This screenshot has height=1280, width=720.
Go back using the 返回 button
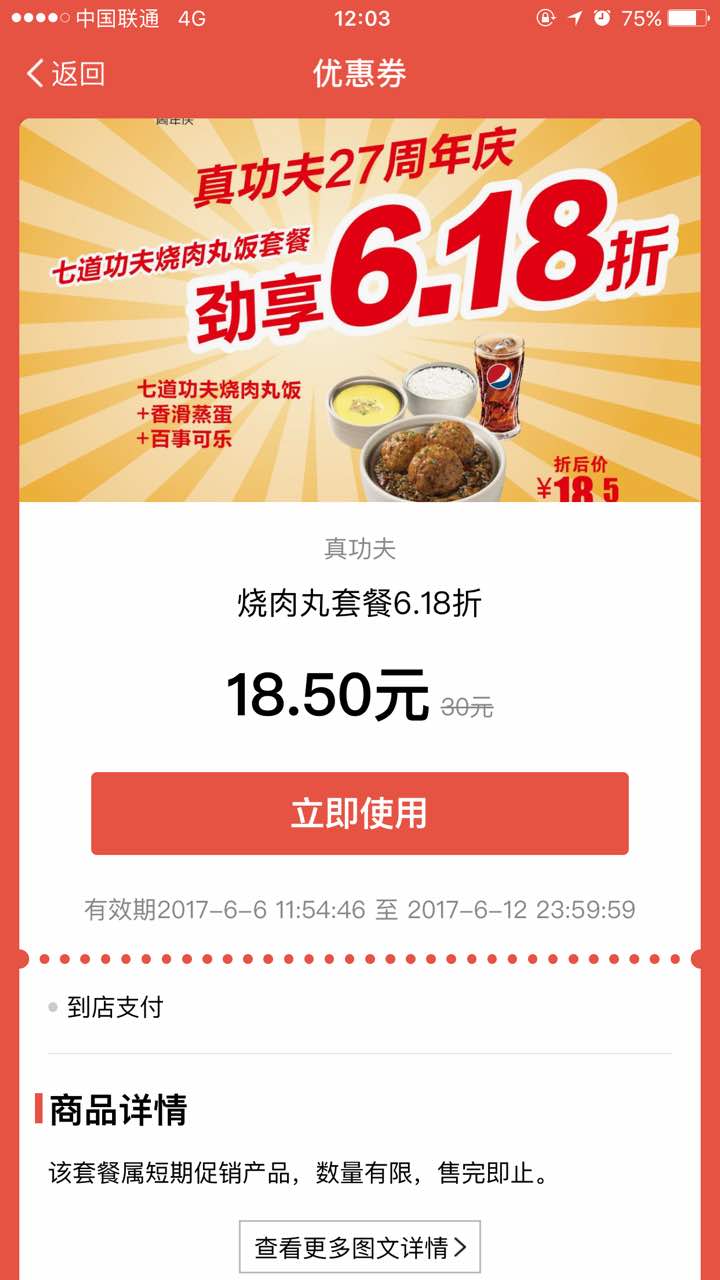66,74
